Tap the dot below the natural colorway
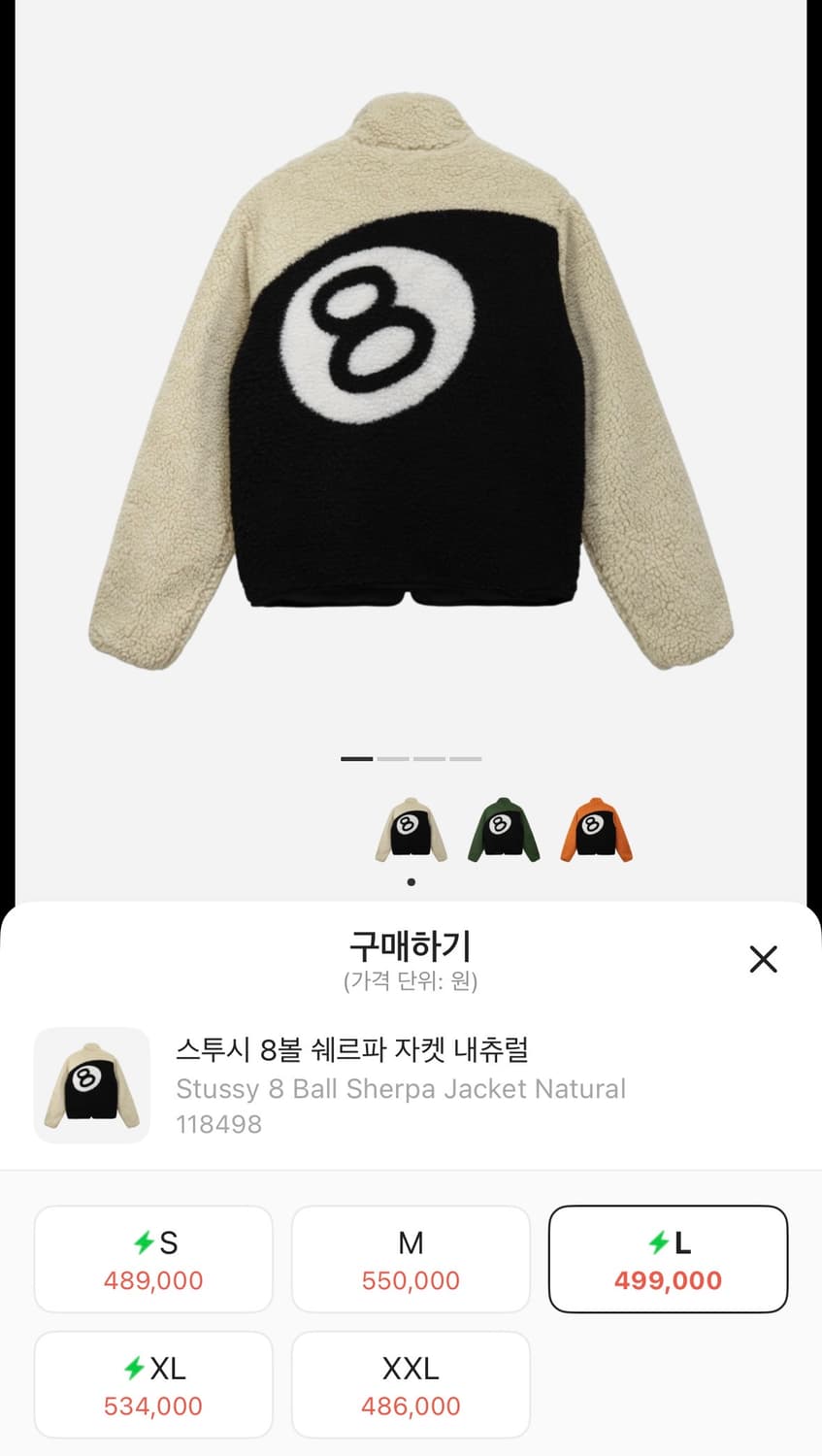The image size is (822, 1456). pos(411,881)
